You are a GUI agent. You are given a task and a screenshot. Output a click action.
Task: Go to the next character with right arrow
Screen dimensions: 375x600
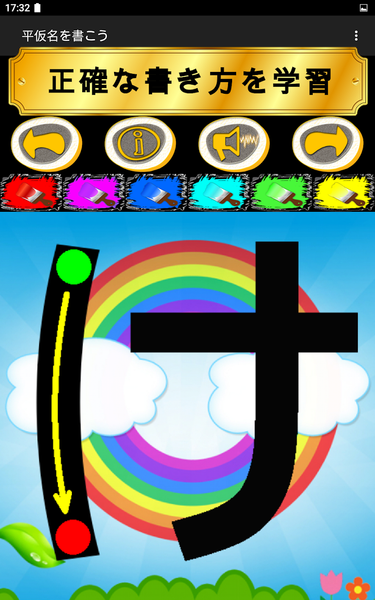tap(328, 144)
